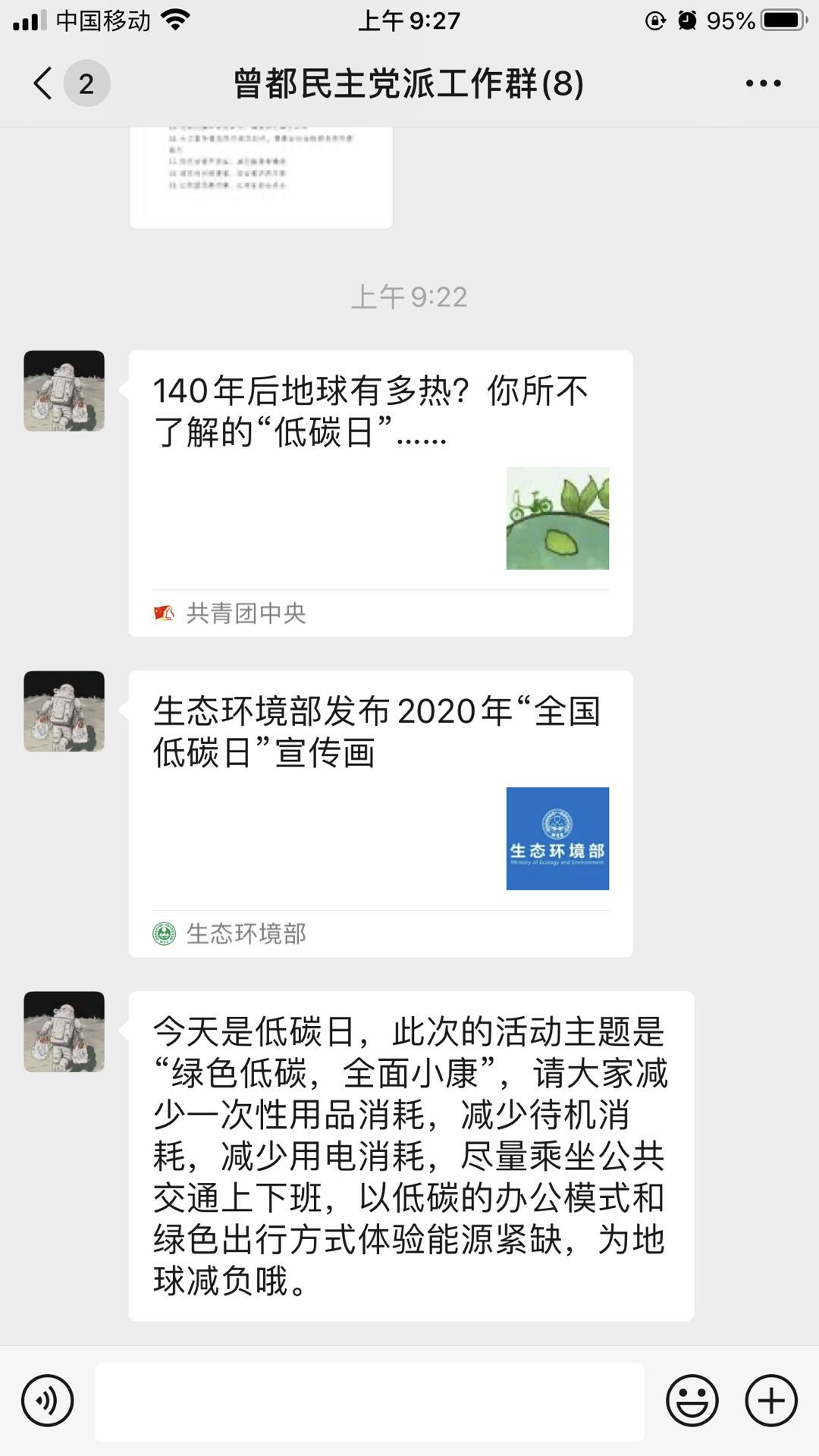The height and width of the screenshot is (1456, 819).
Task: Switch to voice message input
Action: click(x=48, y=1401)
